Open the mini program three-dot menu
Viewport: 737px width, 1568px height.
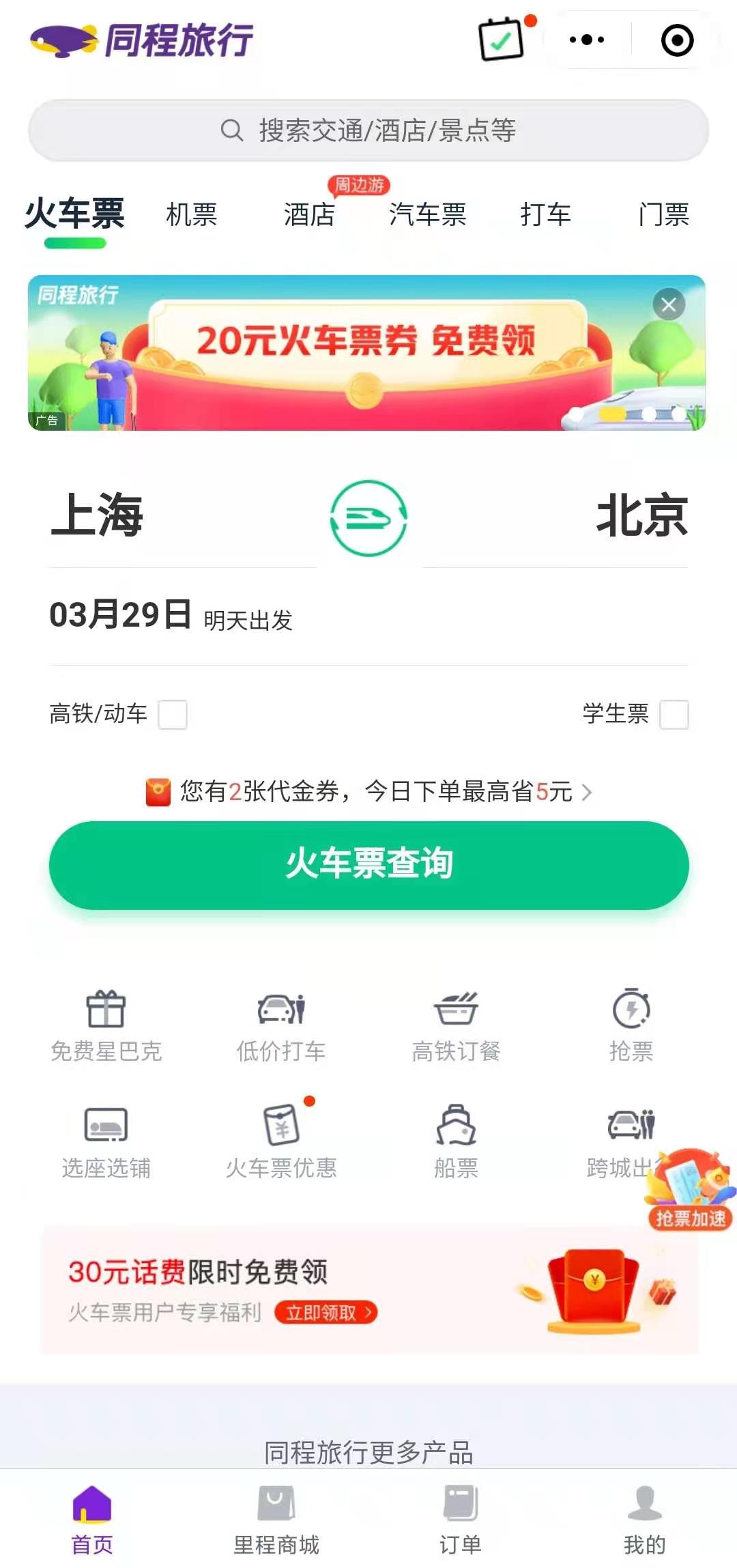coord(587,40)
